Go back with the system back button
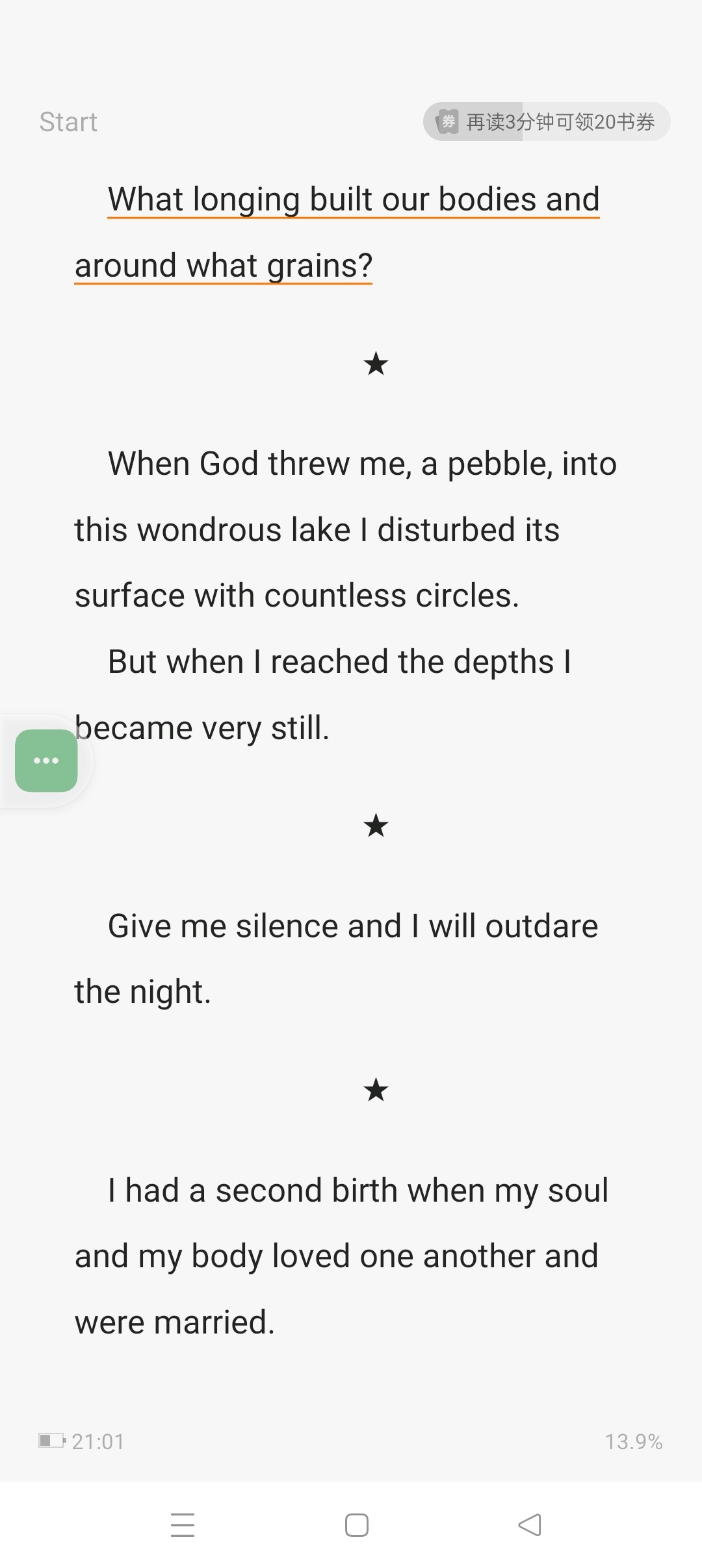 point(530,1524)
